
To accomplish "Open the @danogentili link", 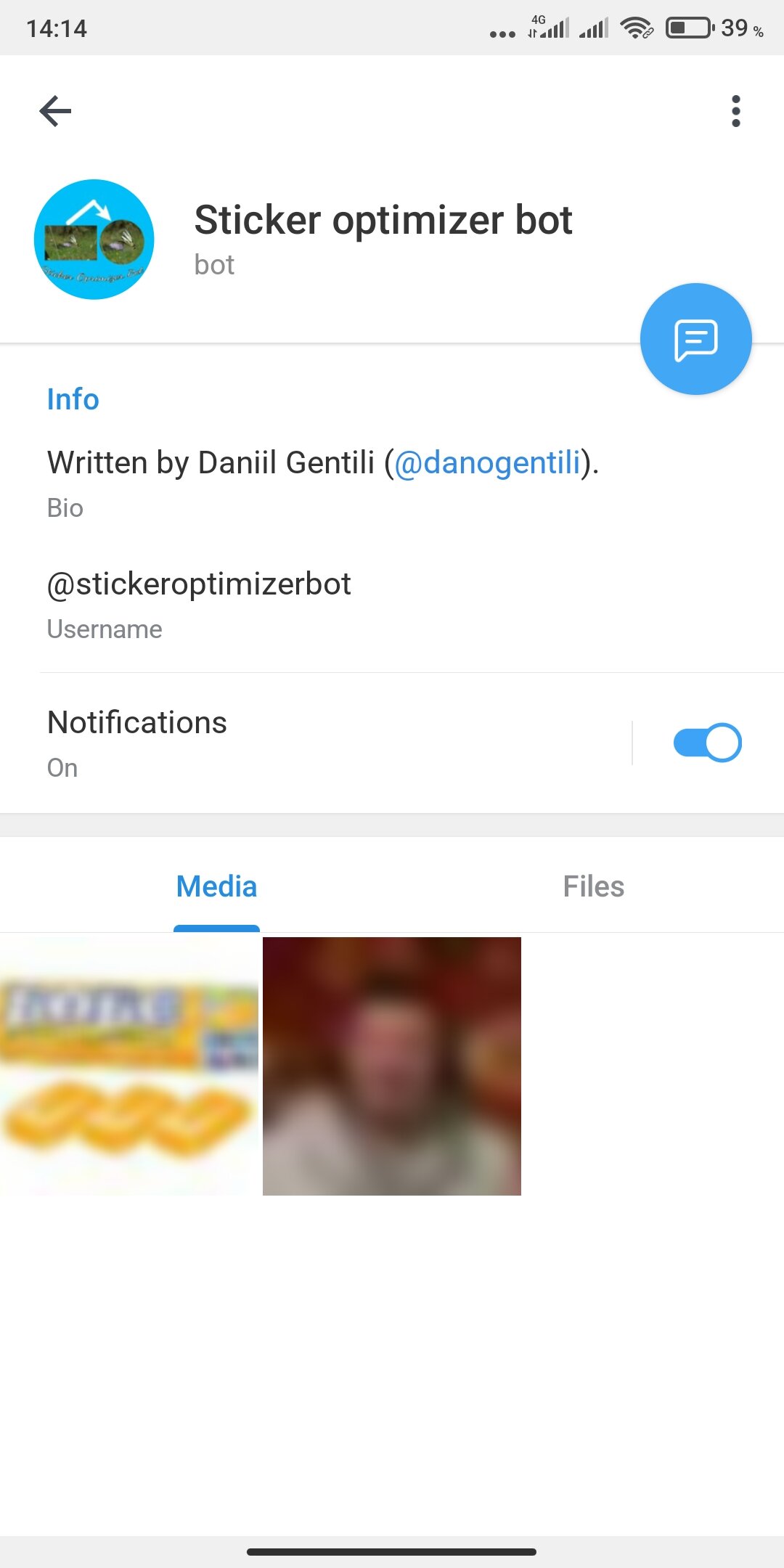I will tap(488, 462).
